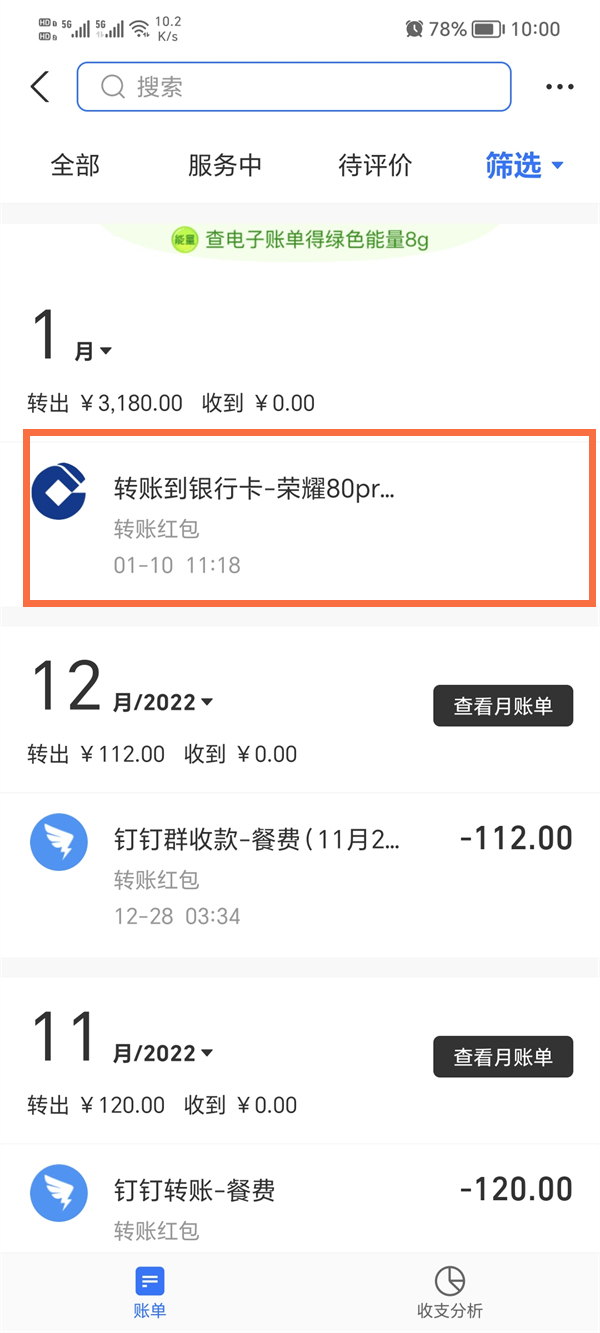
Task: Open the three-dot overflow menu
Action: point(560,87)
